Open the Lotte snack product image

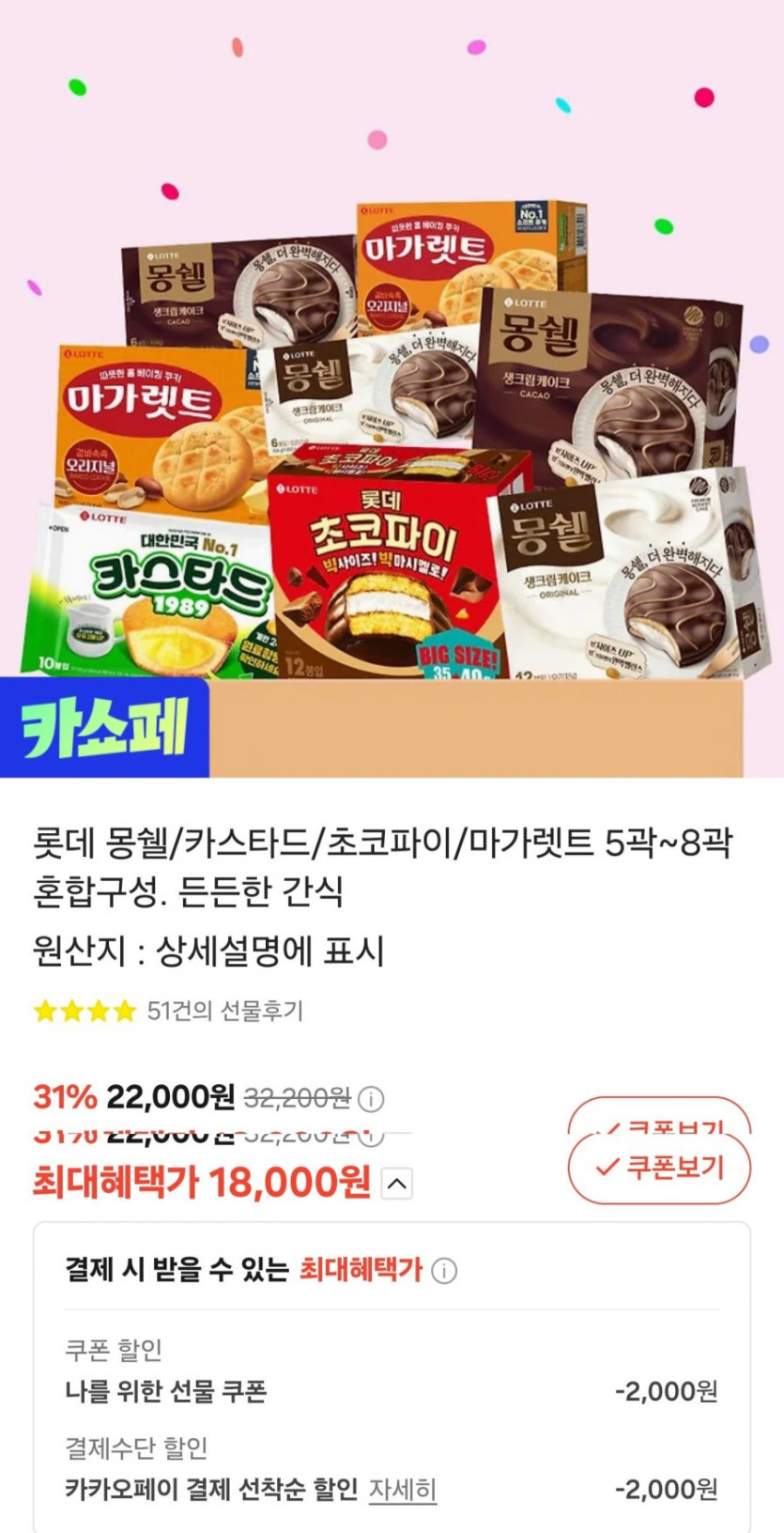point(392,389)
